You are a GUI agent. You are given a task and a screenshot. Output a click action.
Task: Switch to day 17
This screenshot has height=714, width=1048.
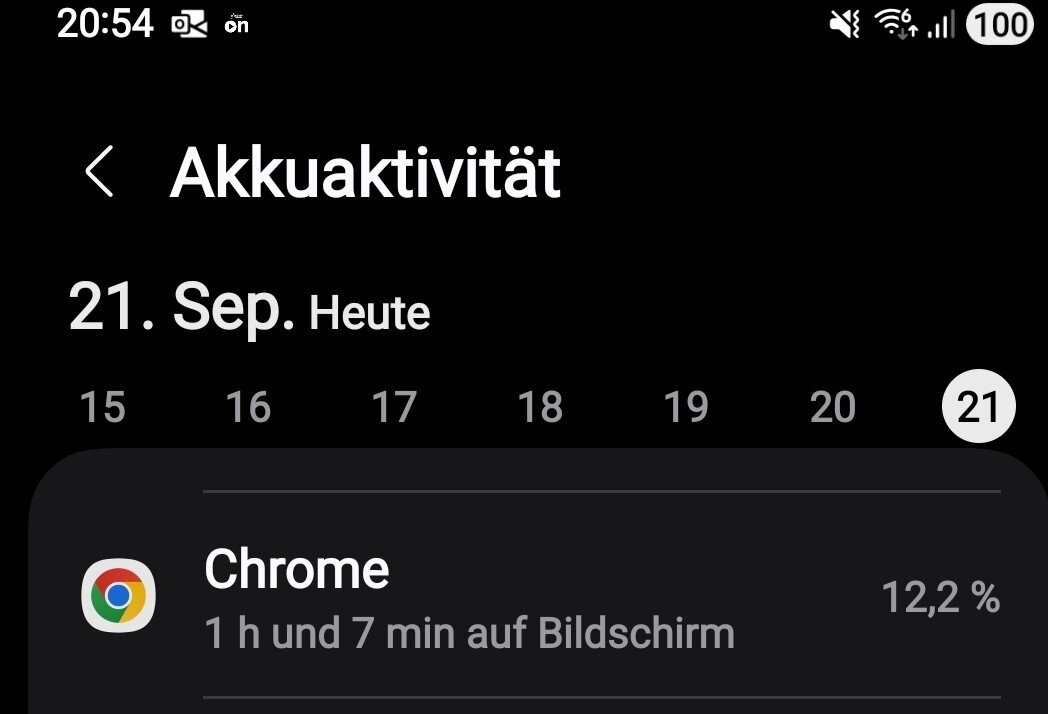394,408
